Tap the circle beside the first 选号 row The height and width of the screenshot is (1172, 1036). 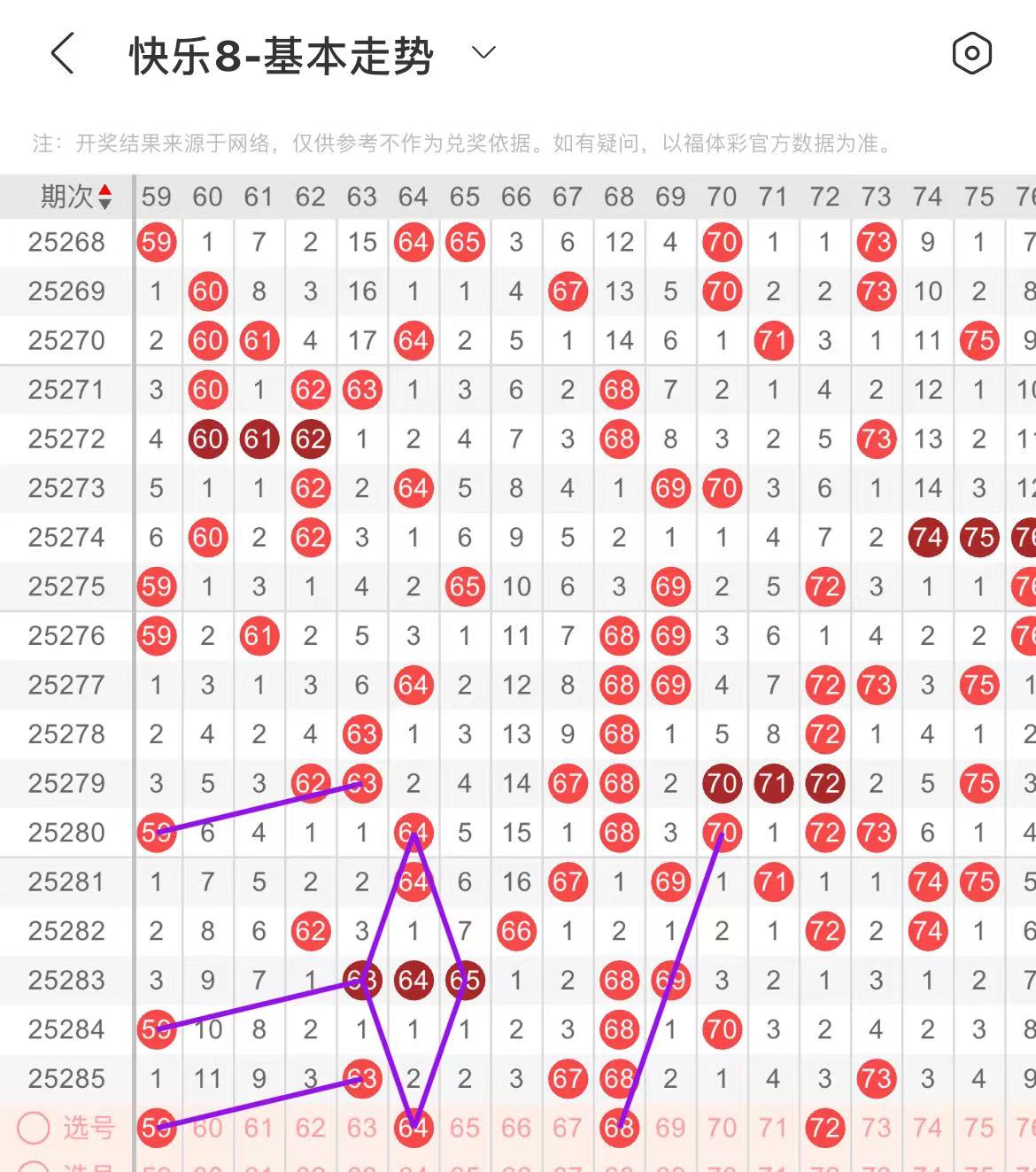pos(34,1128)
